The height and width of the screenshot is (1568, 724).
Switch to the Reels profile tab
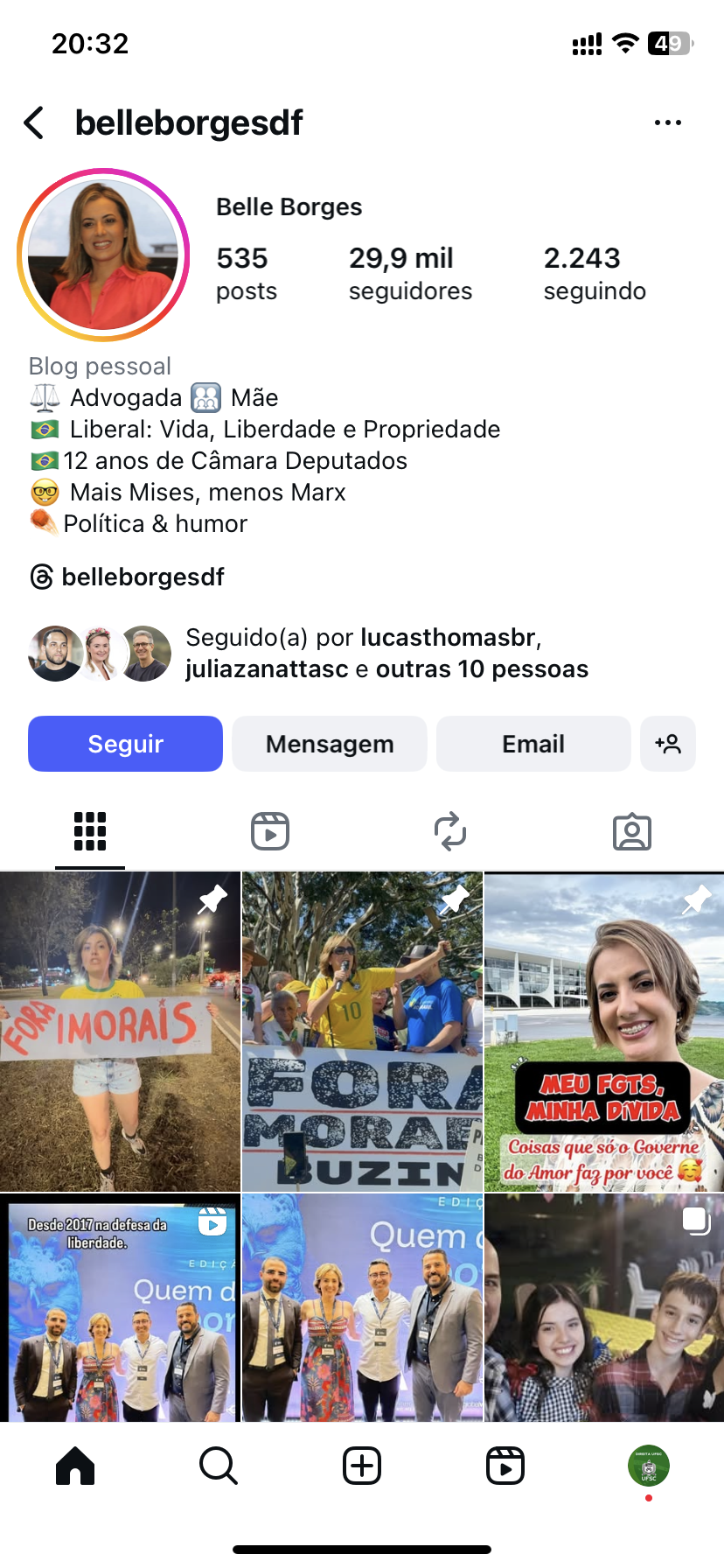coord(270,831)
